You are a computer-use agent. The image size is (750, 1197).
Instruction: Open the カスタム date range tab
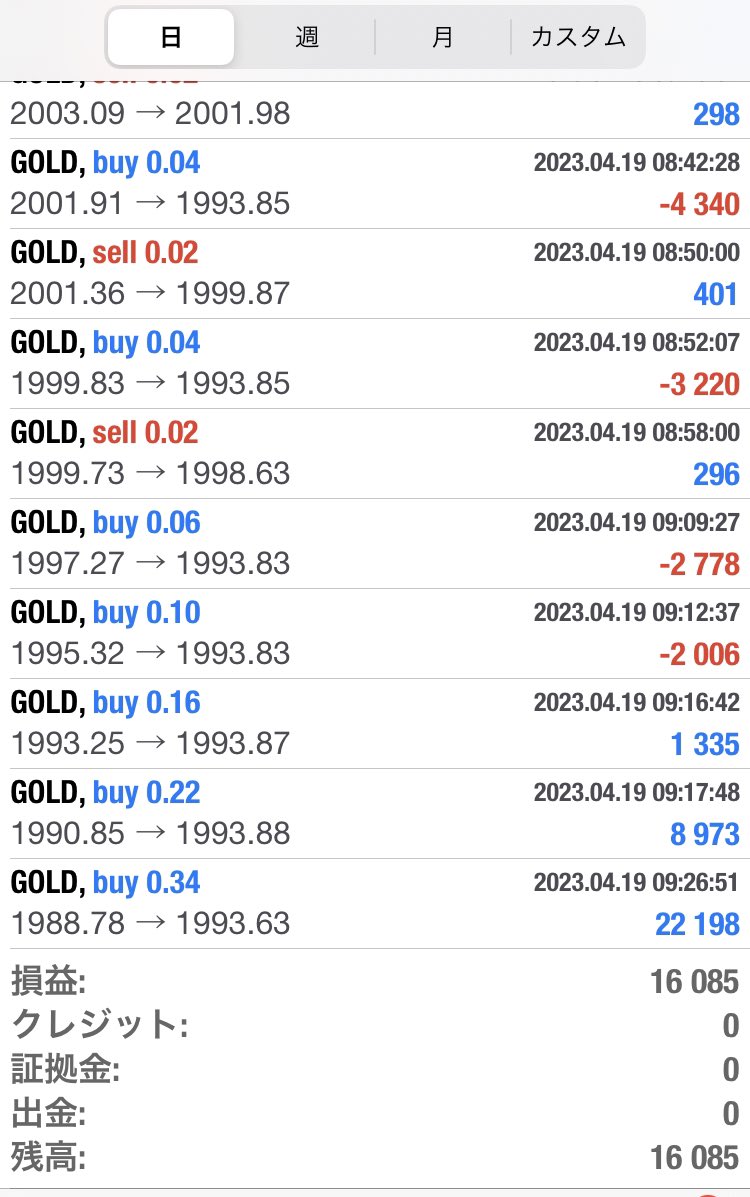pyautogui.click(x=578, y=38)
